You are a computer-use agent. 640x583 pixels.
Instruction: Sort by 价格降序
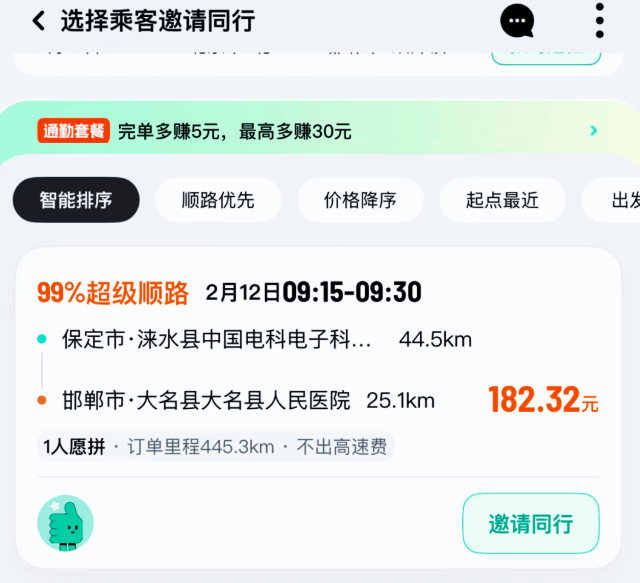click(x=360, y=200)
